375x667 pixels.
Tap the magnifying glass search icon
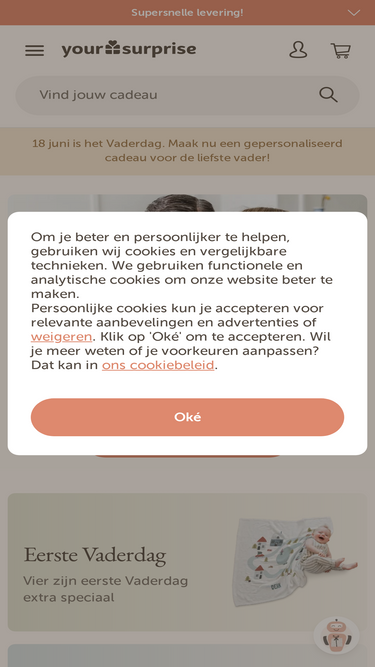tap(328, 95)
